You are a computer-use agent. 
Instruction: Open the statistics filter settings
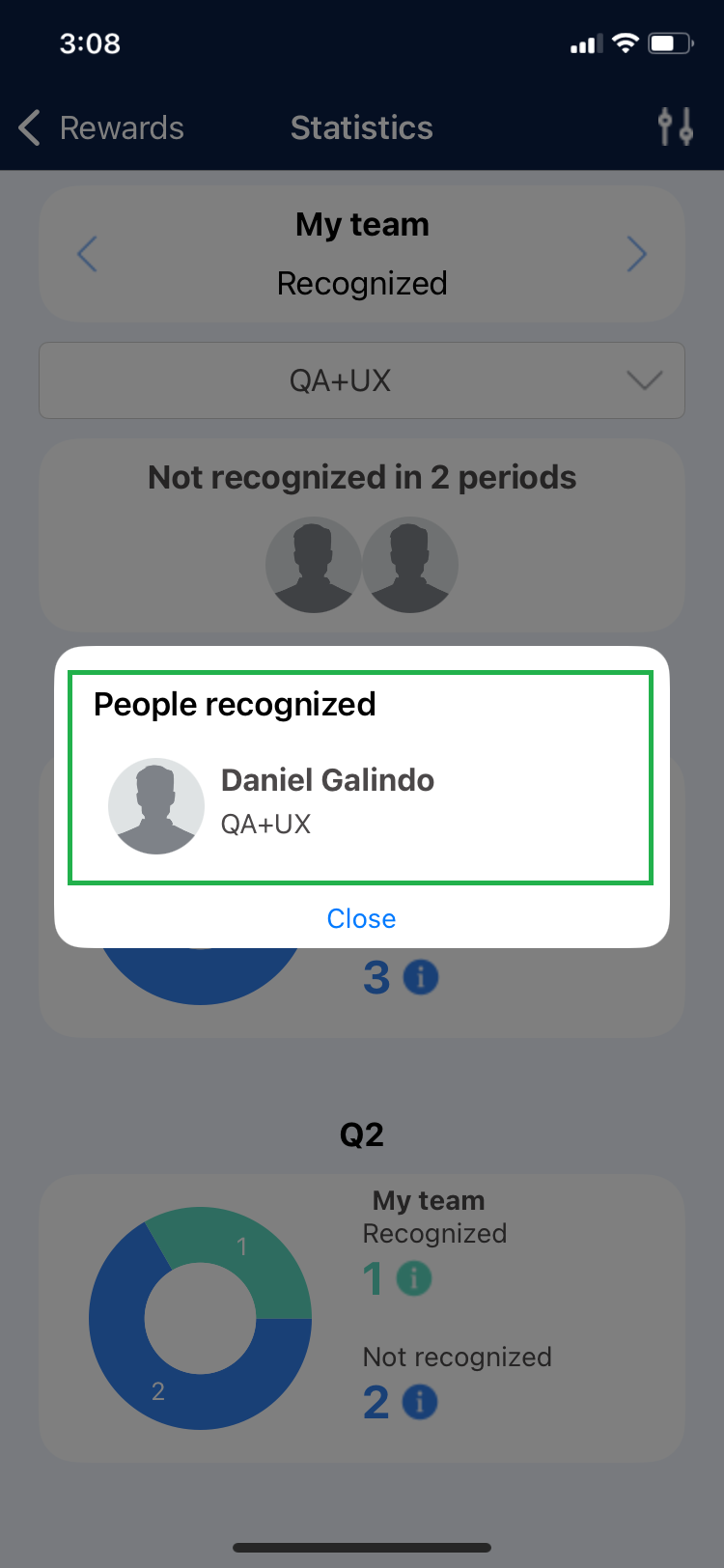(x=675, y=126)
